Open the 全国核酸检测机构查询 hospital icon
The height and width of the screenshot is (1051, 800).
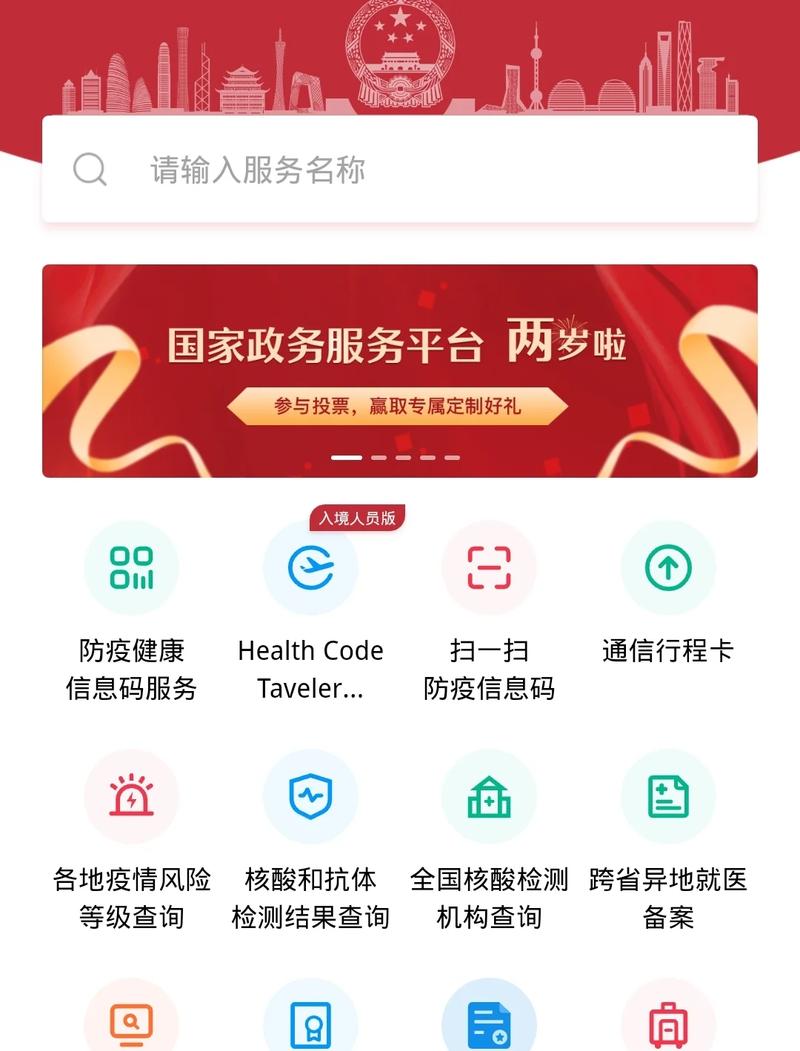coord(488,796)
